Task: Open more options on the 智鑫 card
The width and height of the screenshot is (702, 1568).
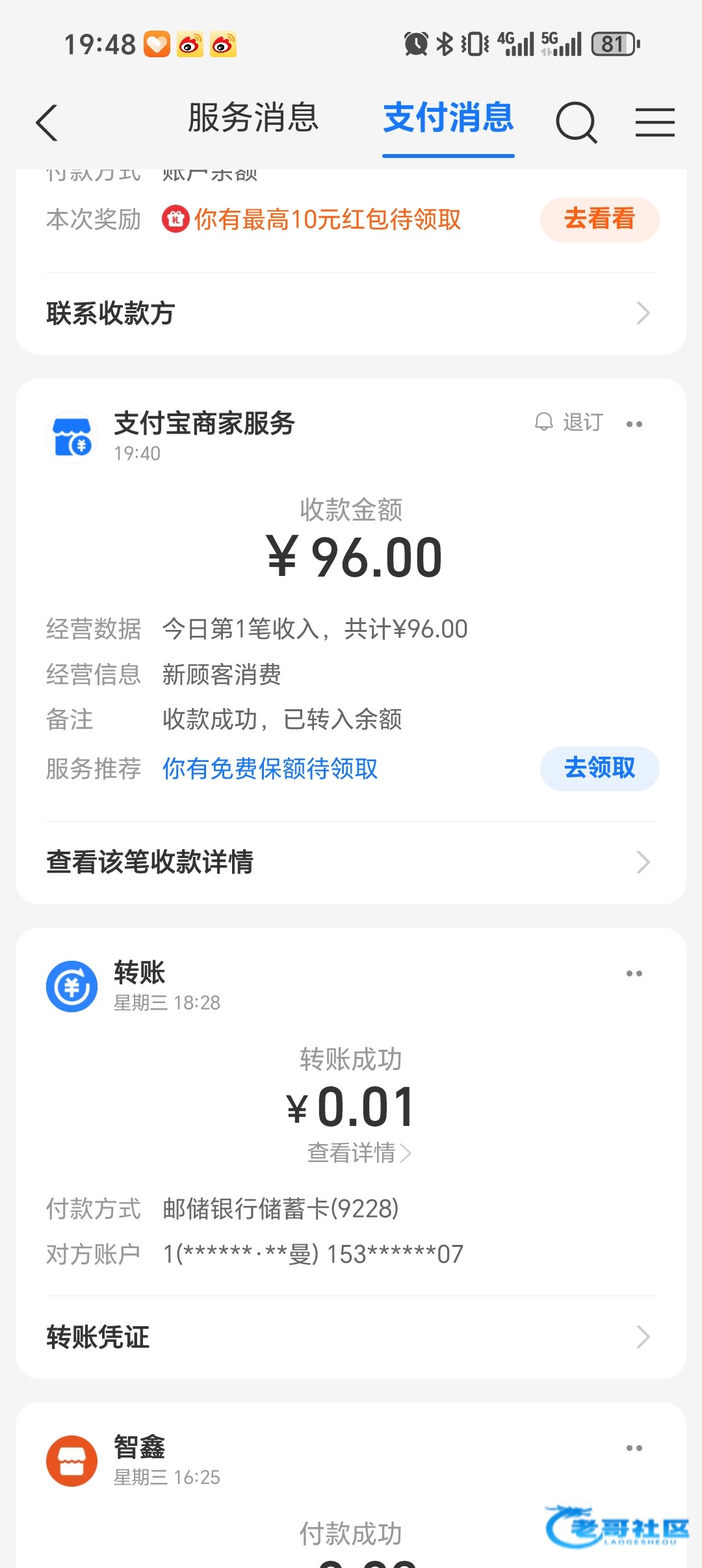Action: [634, 1448]
